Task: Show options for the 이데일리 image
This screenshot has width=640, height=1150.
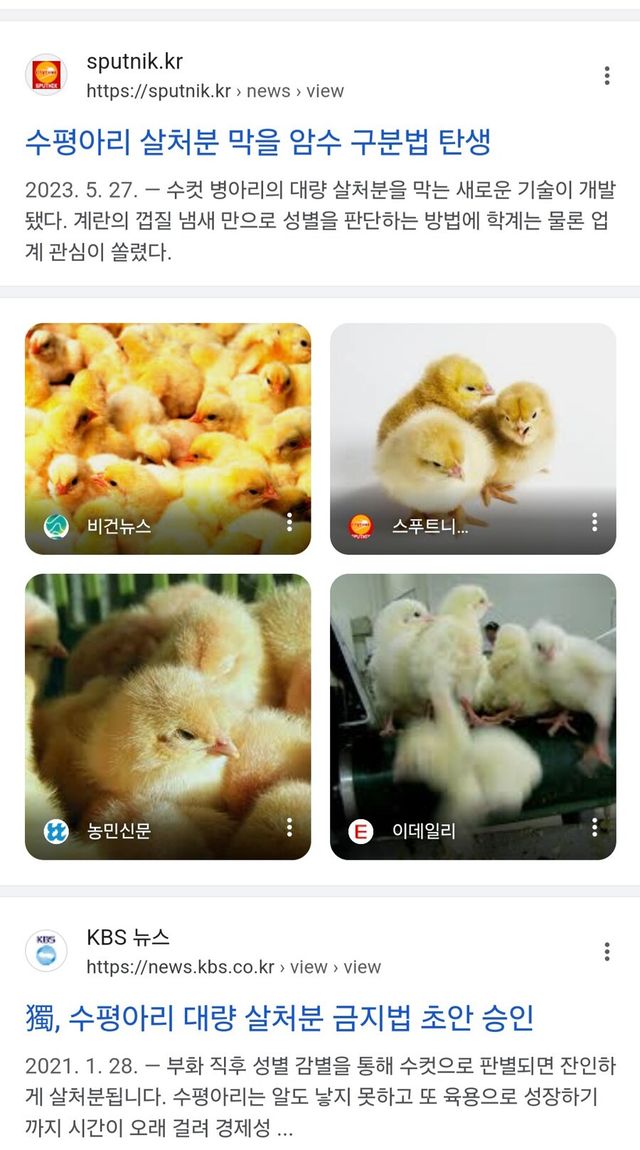Action: 594,828
